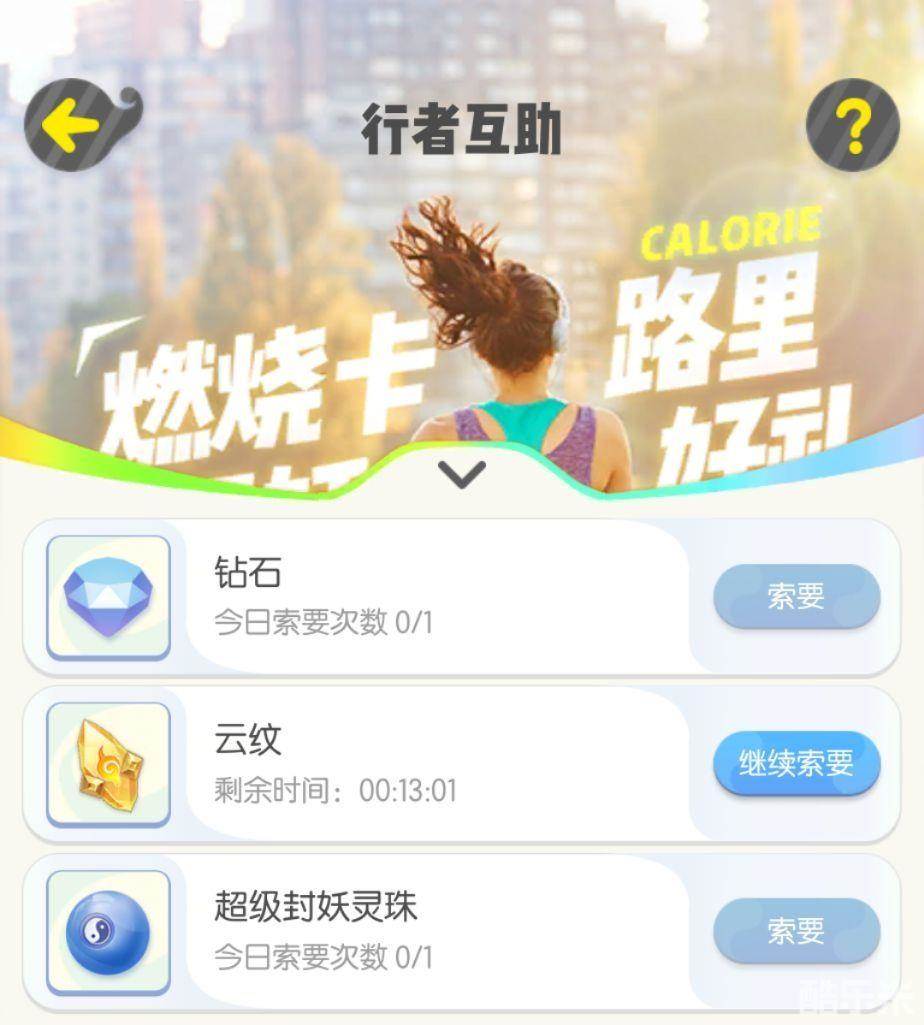Tap 索要 for 钻石
The image size is (924, 1025).
click(796, 597)
